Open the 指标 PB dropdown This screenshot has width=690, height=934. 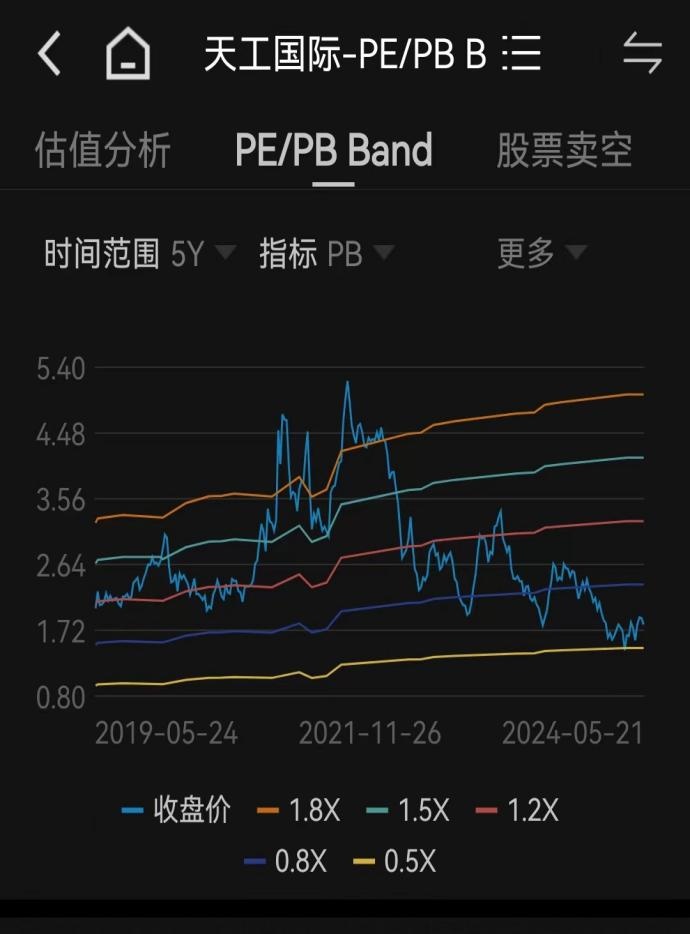pos(326,254)
